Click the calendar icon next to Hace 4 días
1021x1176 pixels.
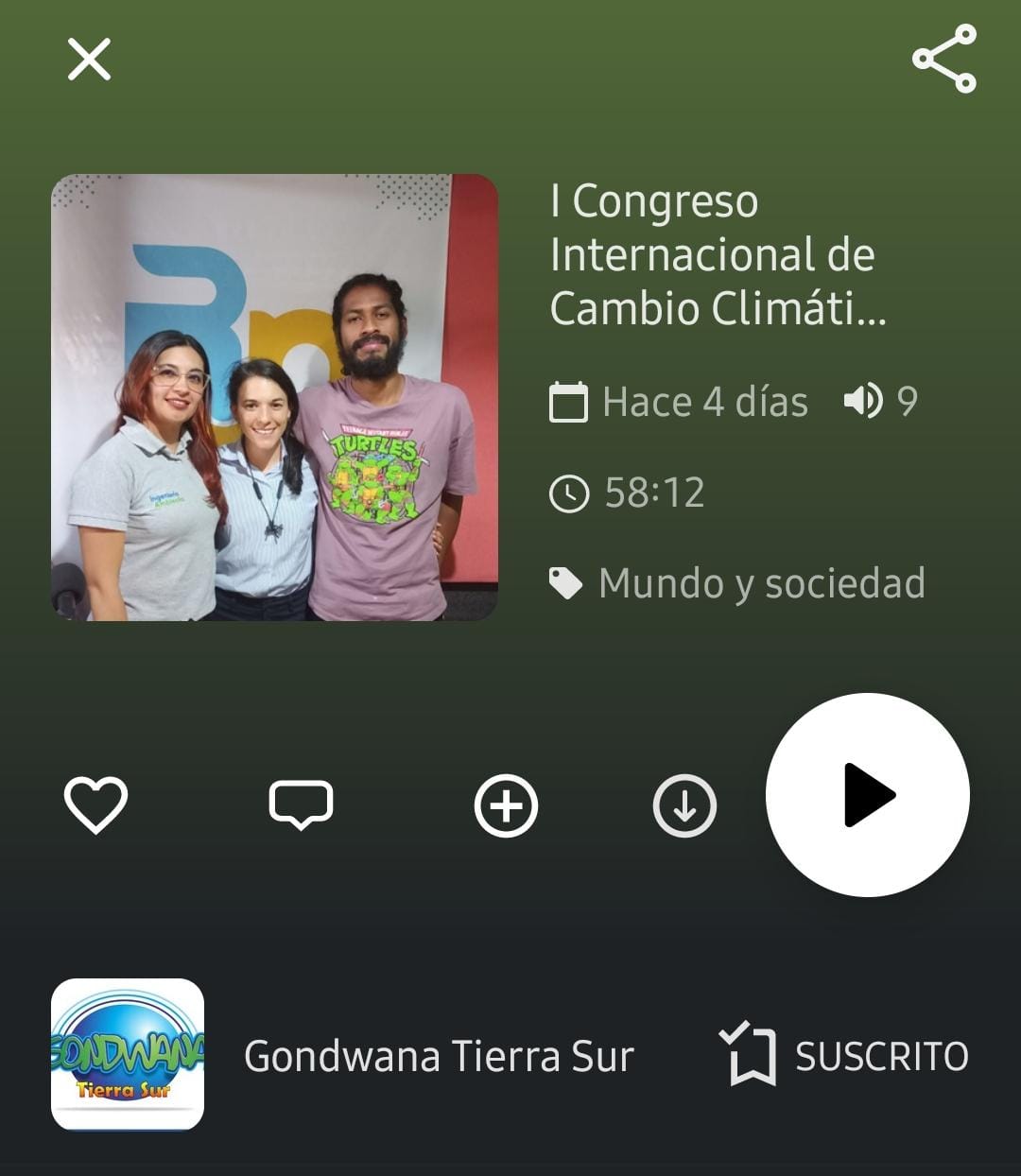568,401
